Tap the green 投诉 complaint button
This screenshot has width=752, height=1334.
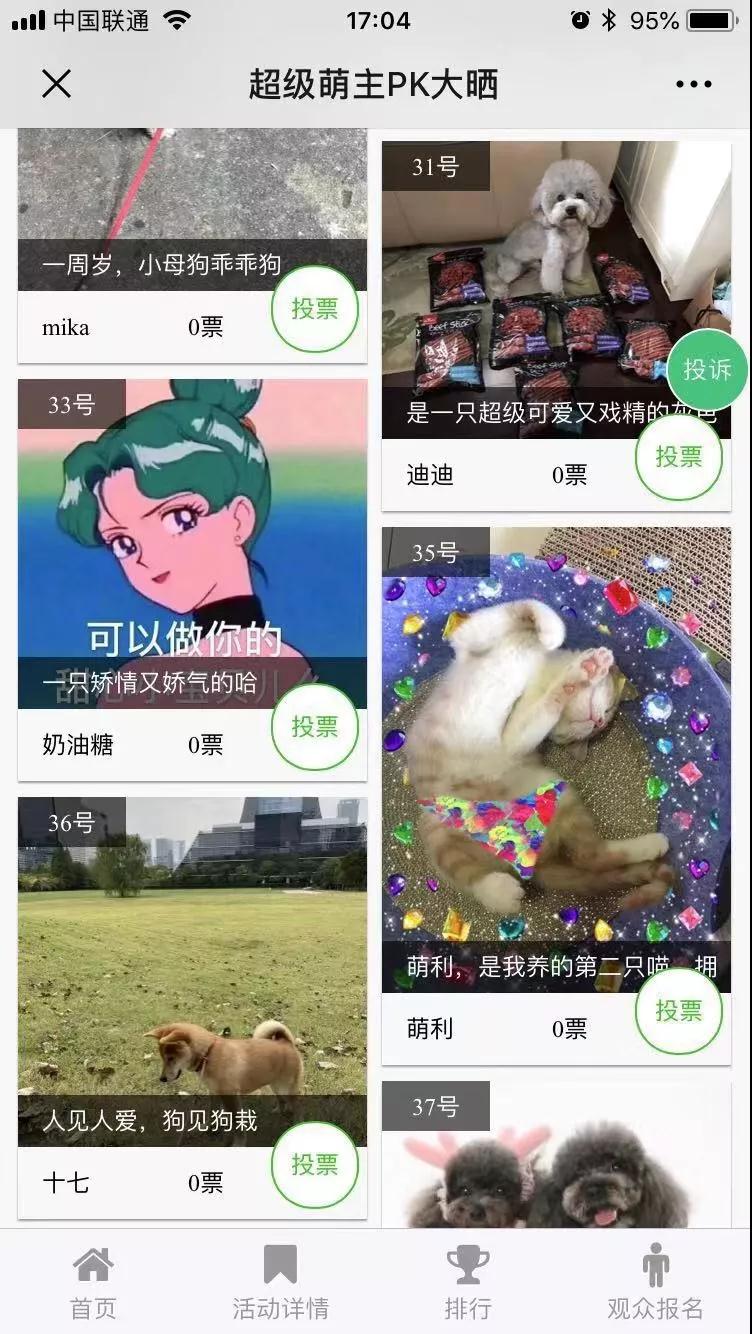click(x=707, y=370)
